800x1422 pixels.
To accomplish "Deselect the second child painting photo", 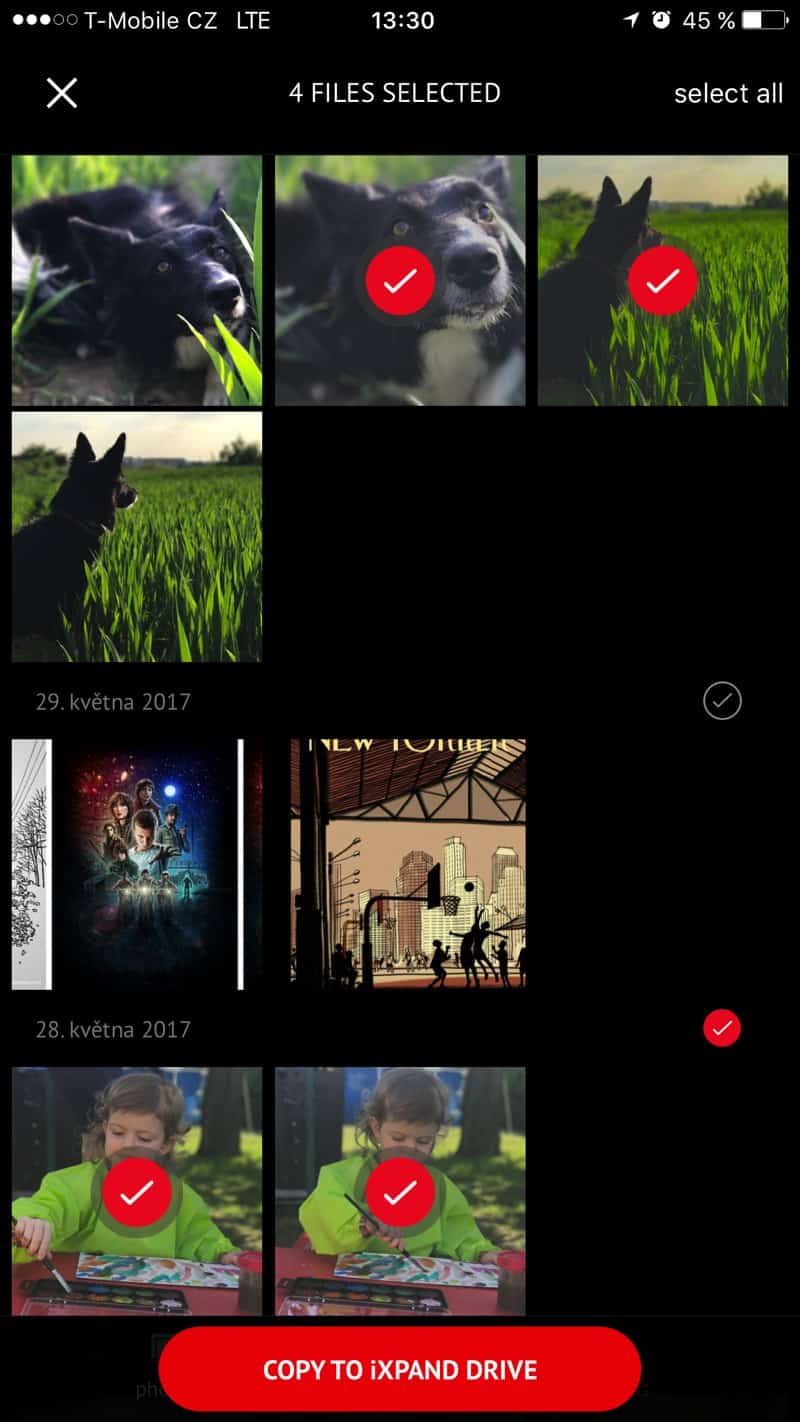I will click(x=400, y=1191).
